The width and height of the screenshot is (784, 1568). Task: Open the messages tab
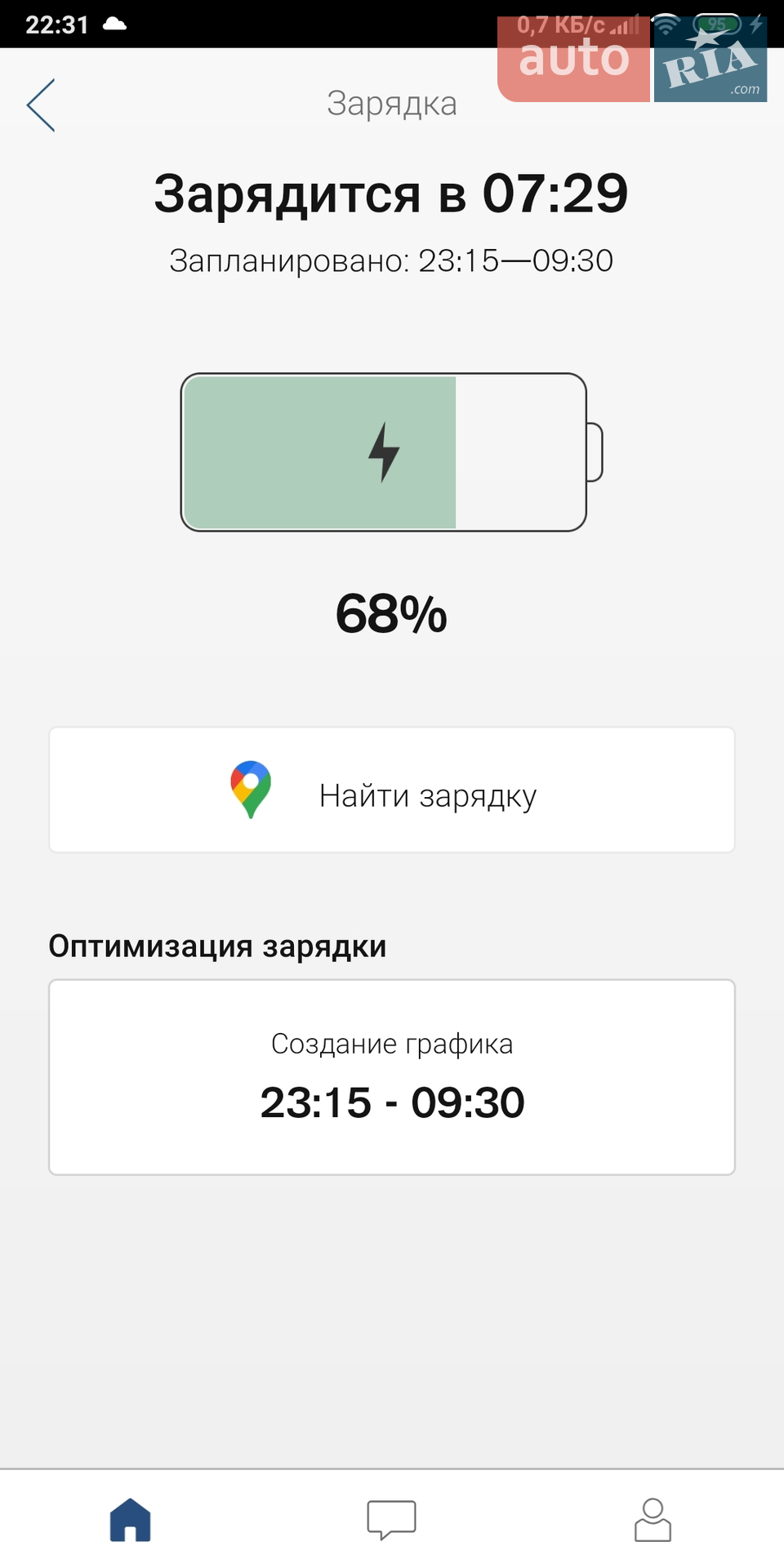pyautogui.click(x=392, y=1520)
